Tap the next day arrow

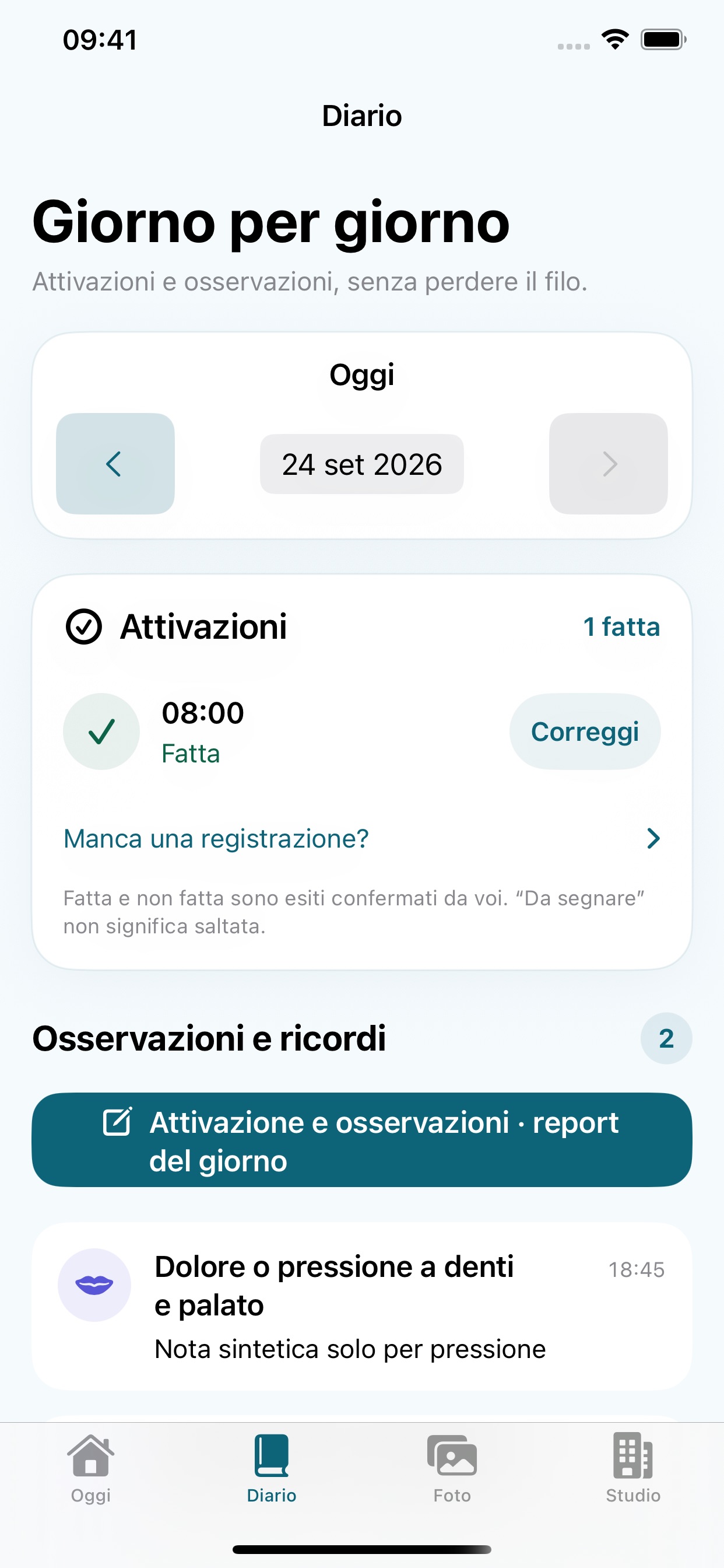[x=609, y=464]
